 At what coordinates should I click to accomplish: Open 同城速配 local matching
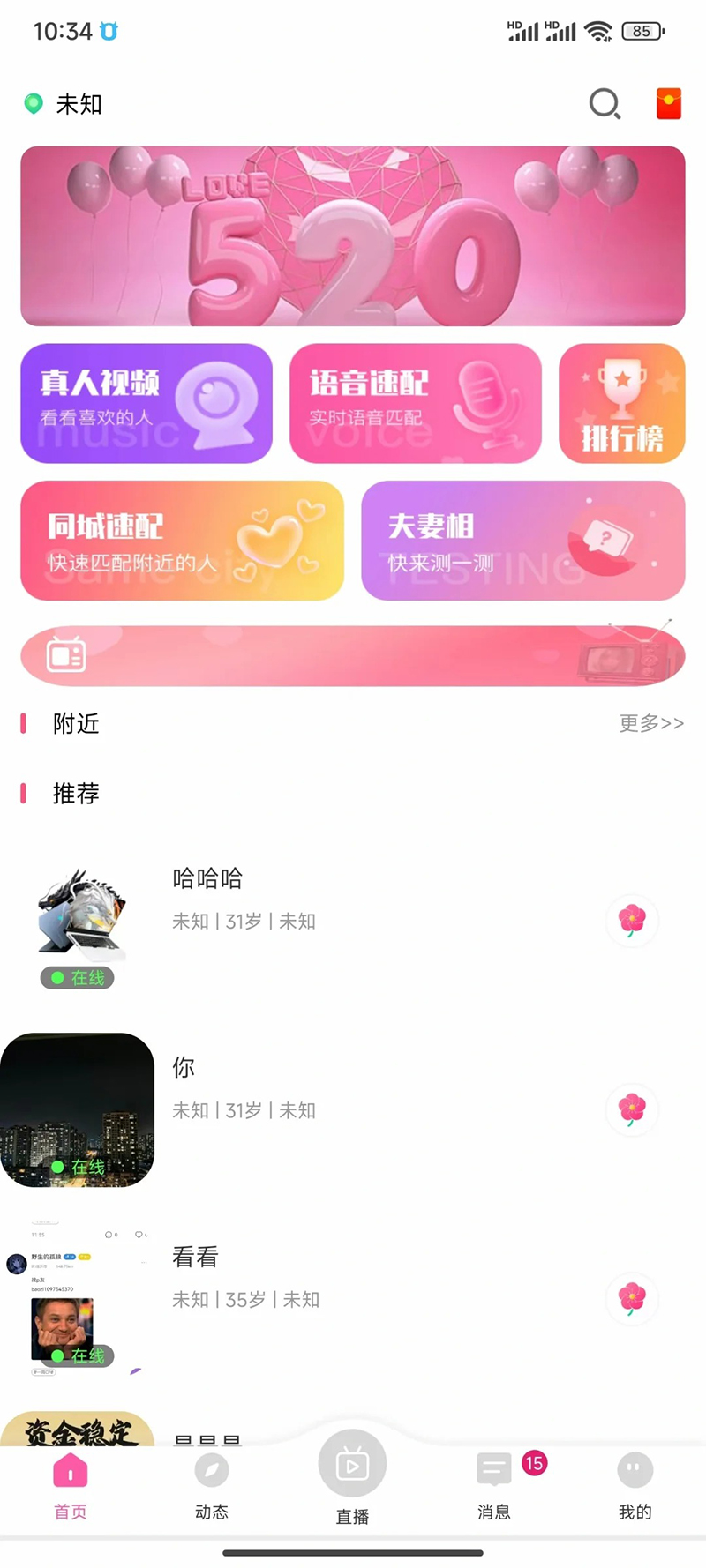click(x=181, y=541)
